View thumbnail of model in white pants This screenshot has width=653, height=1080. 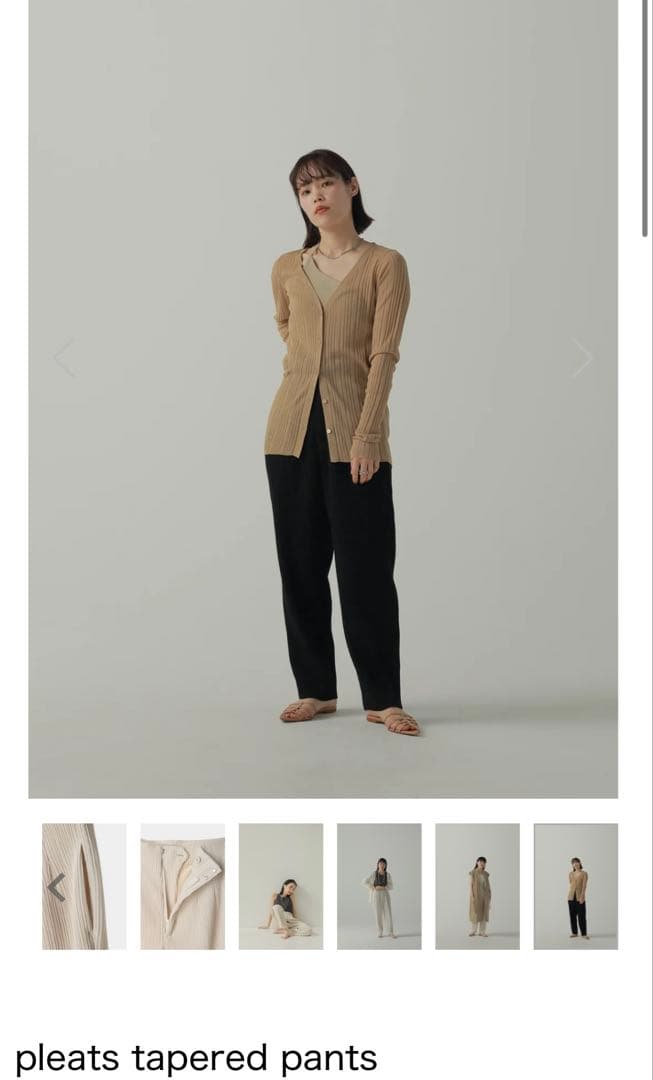point(379,886)
